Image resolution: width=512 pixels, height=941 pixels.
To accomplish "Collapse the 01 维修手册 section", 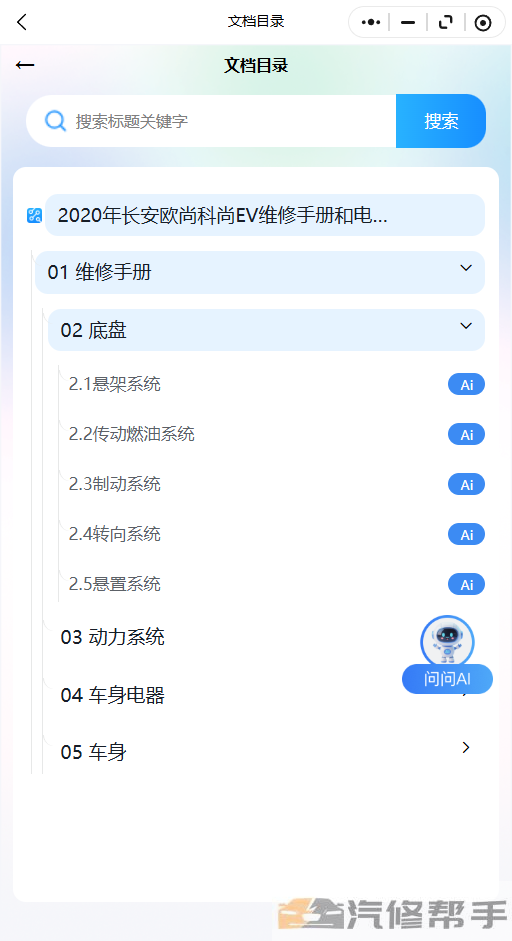I will click(x=260, y=272).
